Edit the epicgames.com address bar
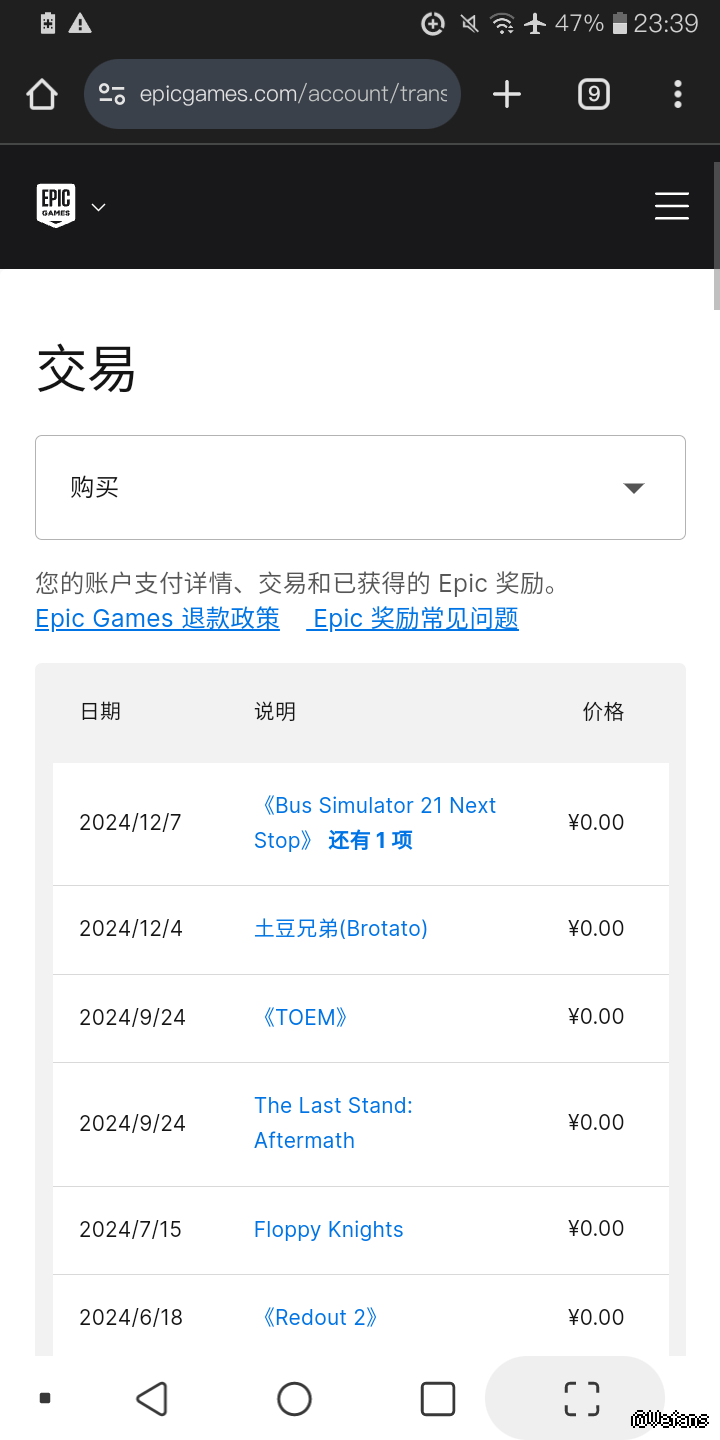The width and height of the screenshot is (720, 1440). tap(292, 95)
